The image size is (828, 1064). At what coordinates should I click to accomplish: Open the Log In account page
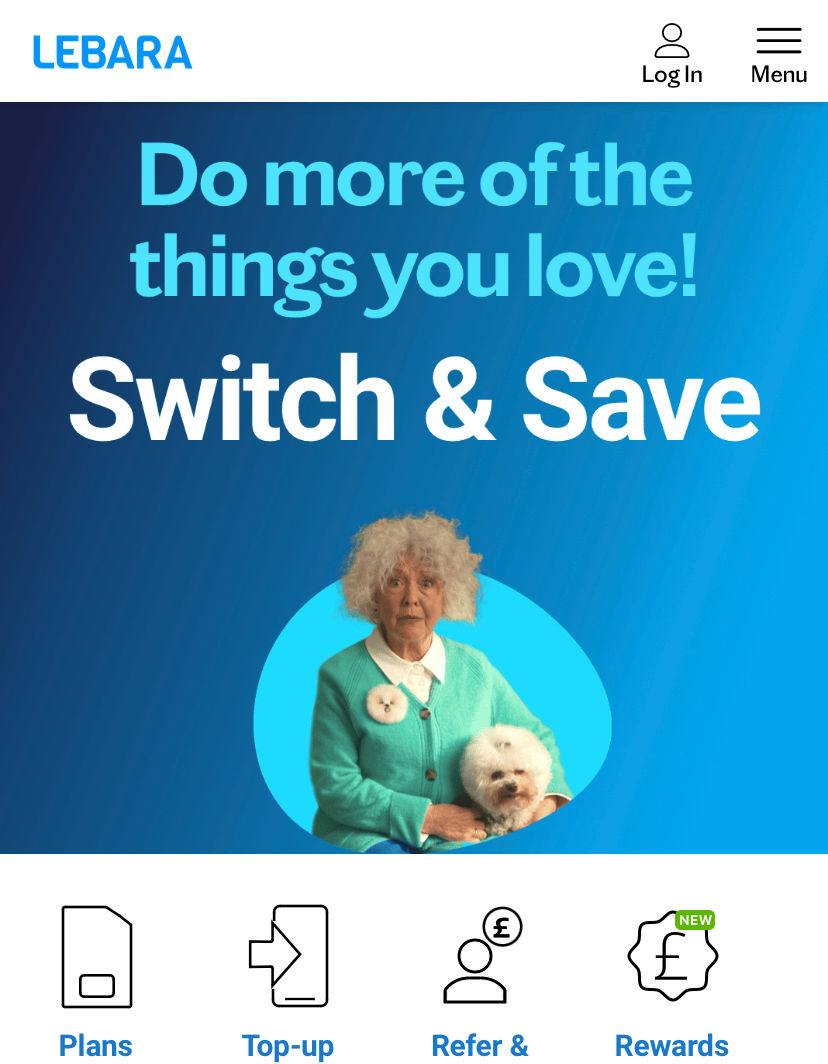[x=671, y=55]
